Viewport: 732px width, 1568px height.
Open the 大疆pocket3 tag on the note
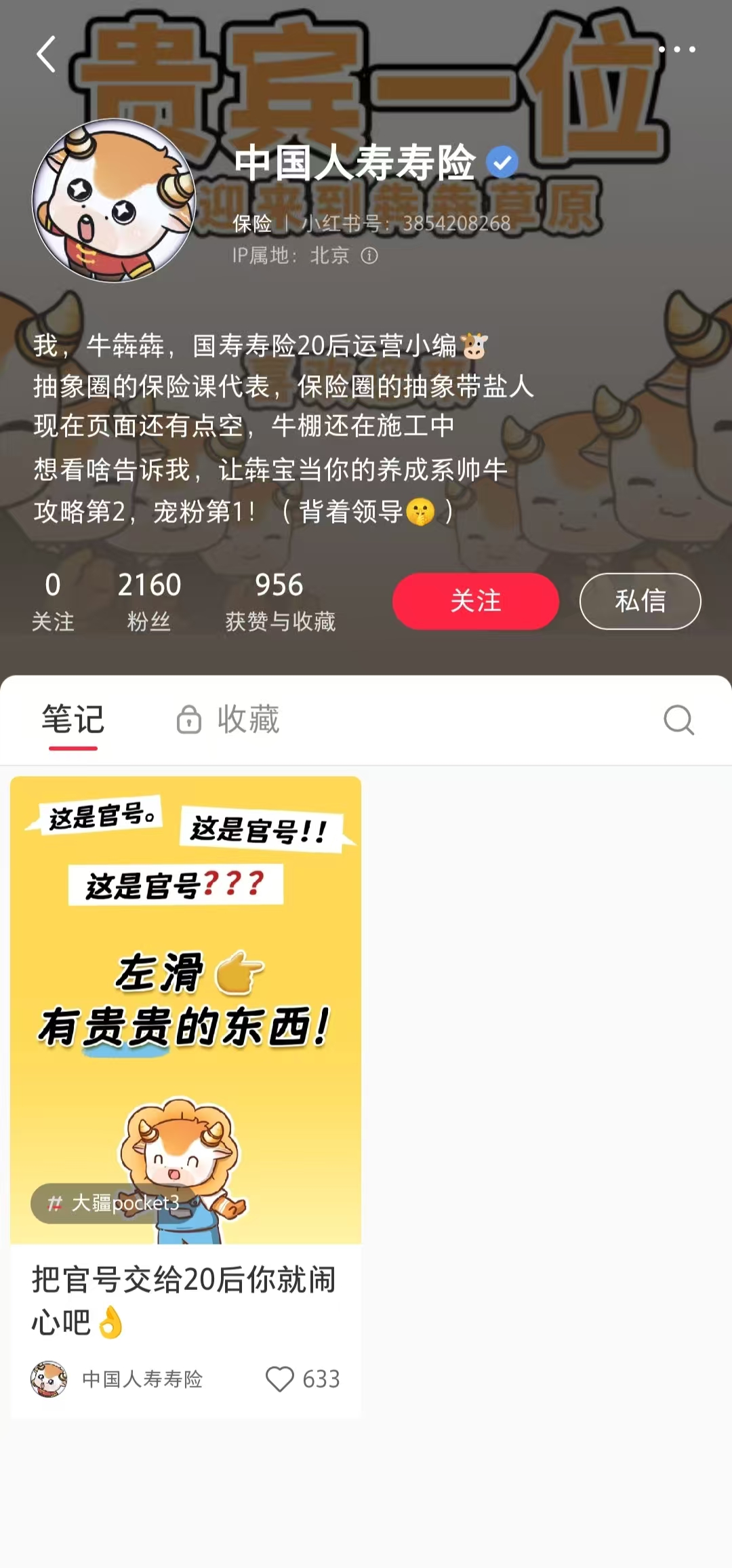pyautogui.click(x=114, y=1203)
